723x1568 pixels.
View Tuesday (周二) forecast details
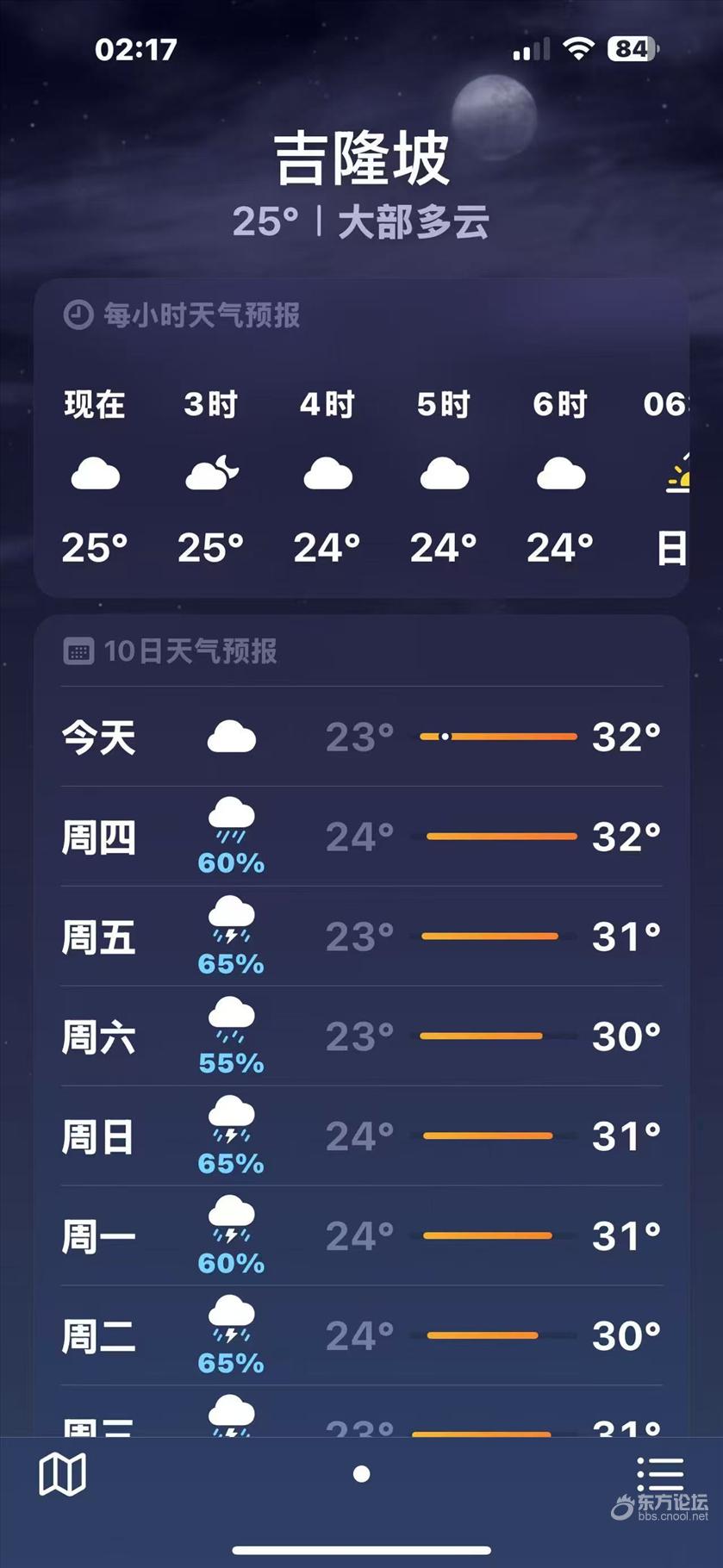coord(361,1336)
